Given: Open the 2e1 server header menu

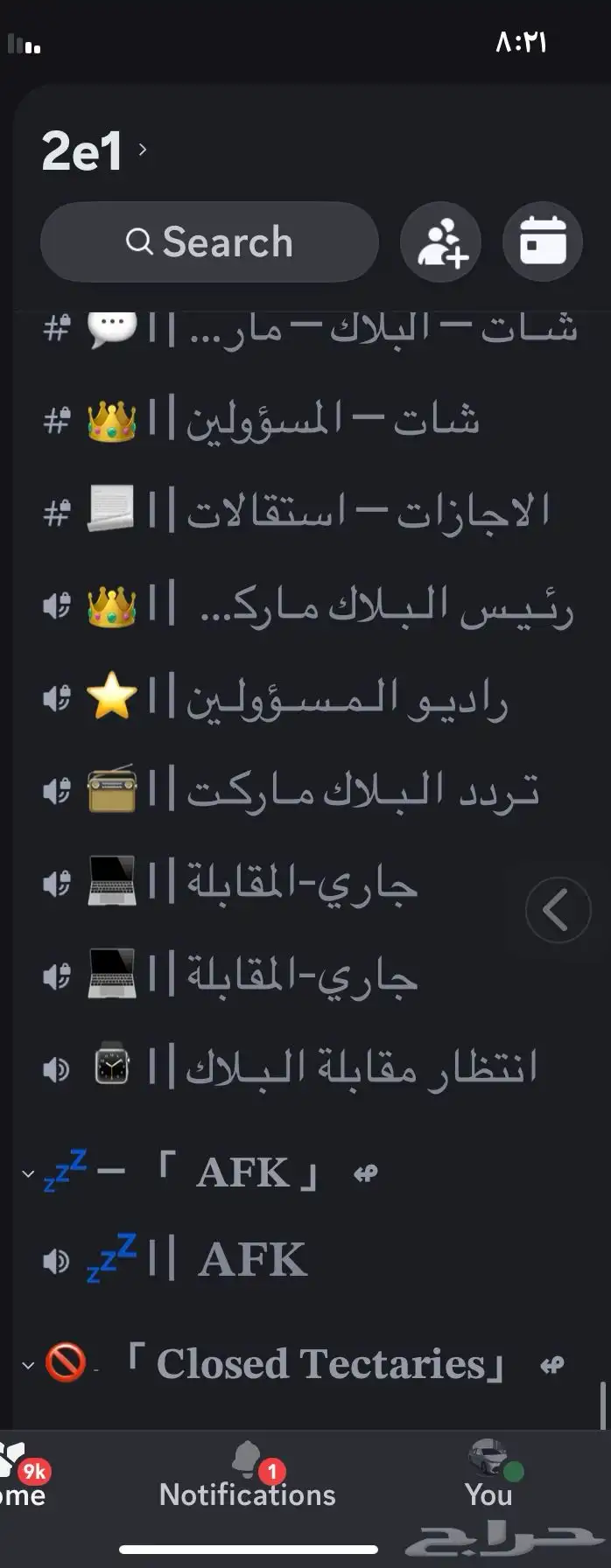Looking at the screenshot, I should pos(95,150).
